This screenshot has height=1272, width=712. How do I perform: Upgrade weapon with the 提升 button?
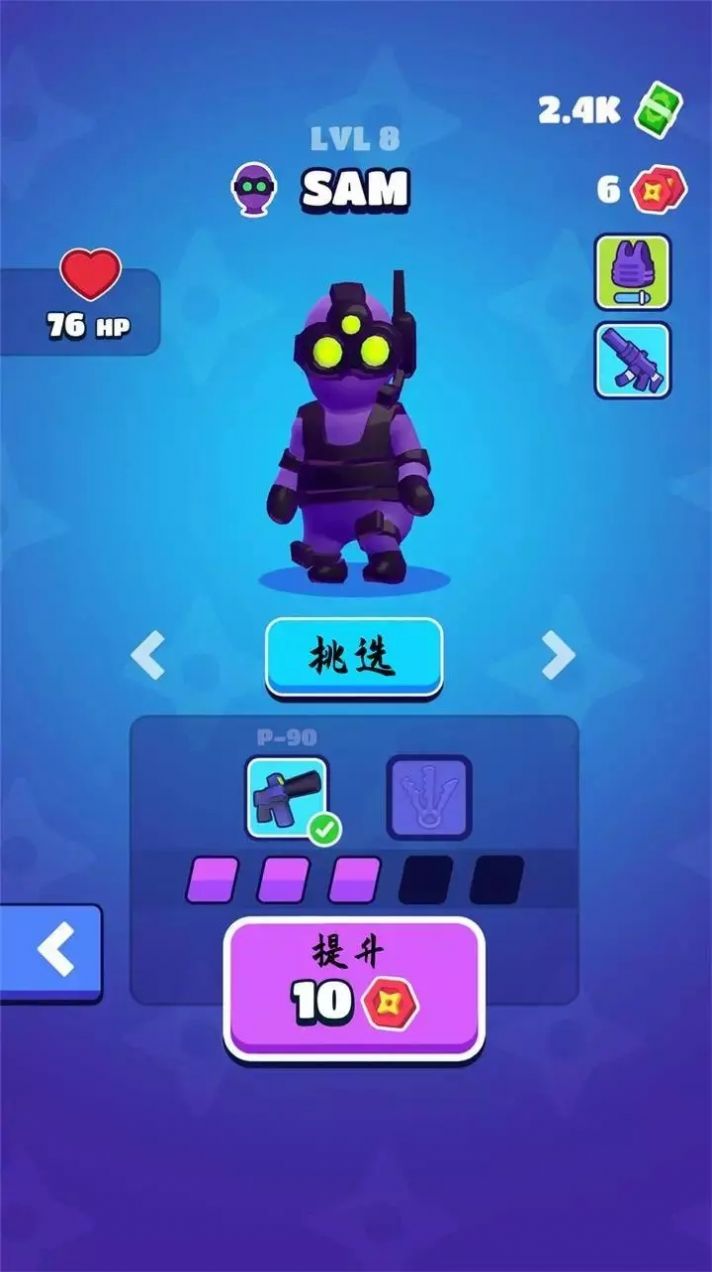pyautogui.click(x=354, y=986)
